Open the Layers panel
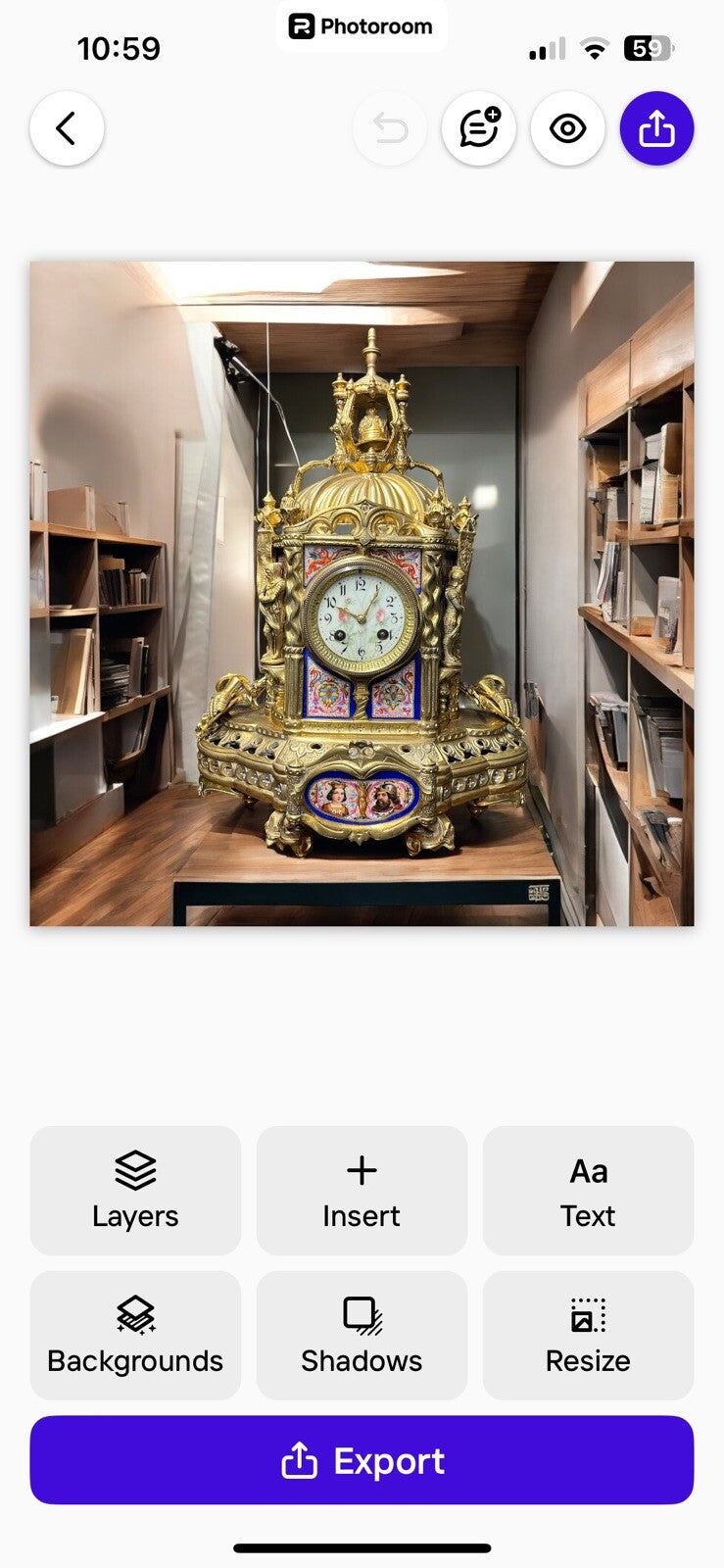This screenshot has height=1568, width=724. (x=135, y=1190)
